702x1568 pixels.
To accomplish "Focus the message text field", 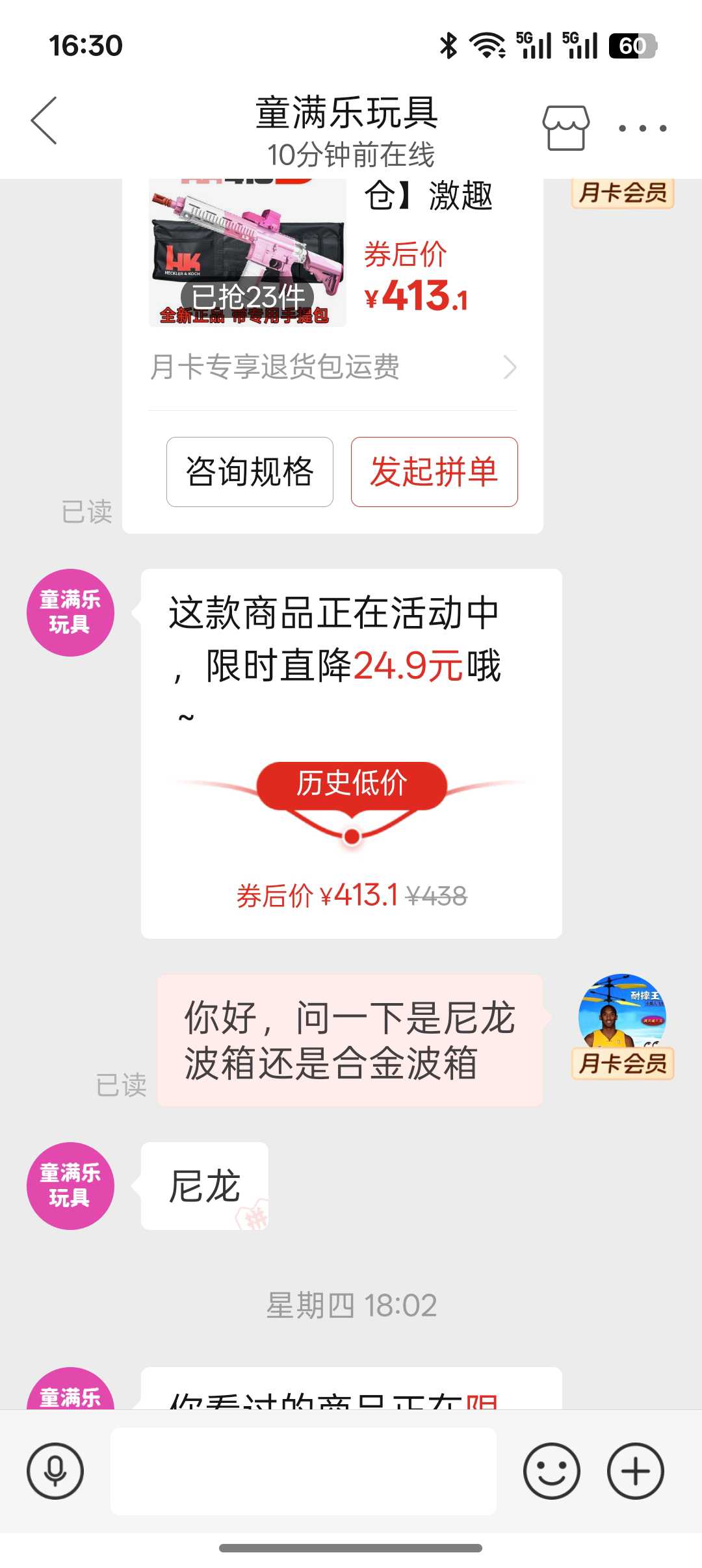I will (x=303, y=1471).
